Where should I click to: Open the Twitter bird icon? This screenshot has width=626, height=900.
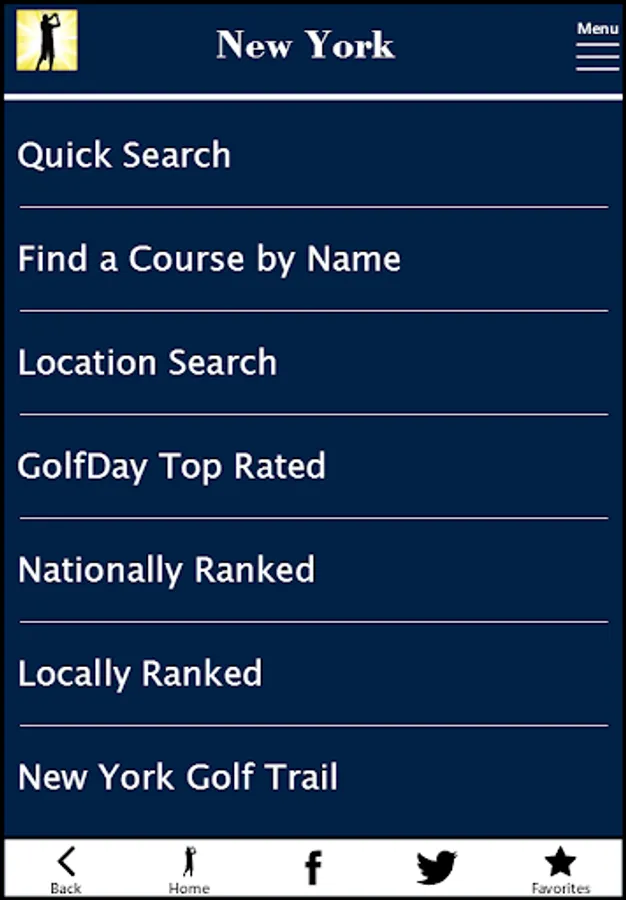pyautogui.click(x=437, y=867)
